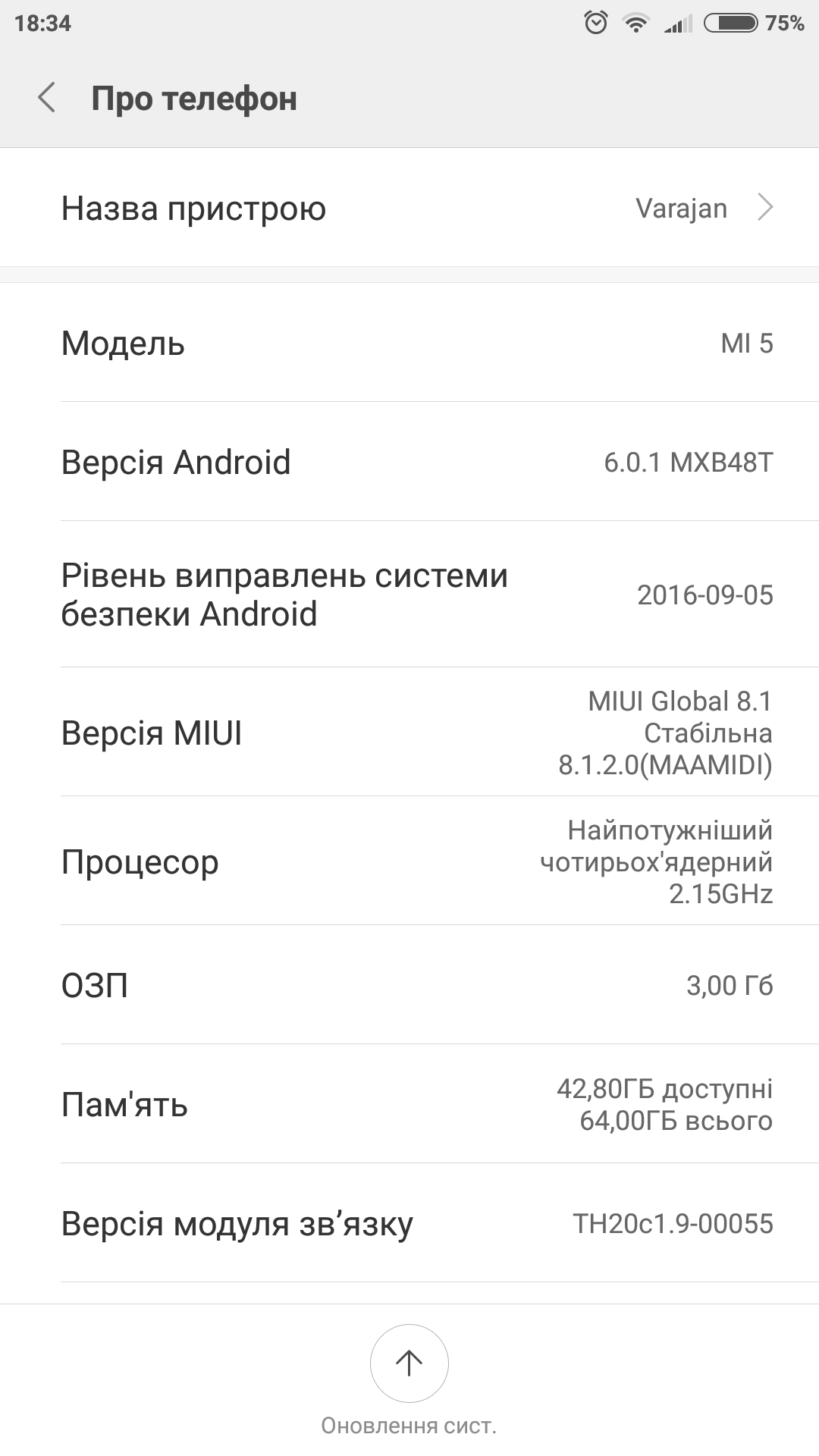Tap the Версія Android row

tap(409, 461)
